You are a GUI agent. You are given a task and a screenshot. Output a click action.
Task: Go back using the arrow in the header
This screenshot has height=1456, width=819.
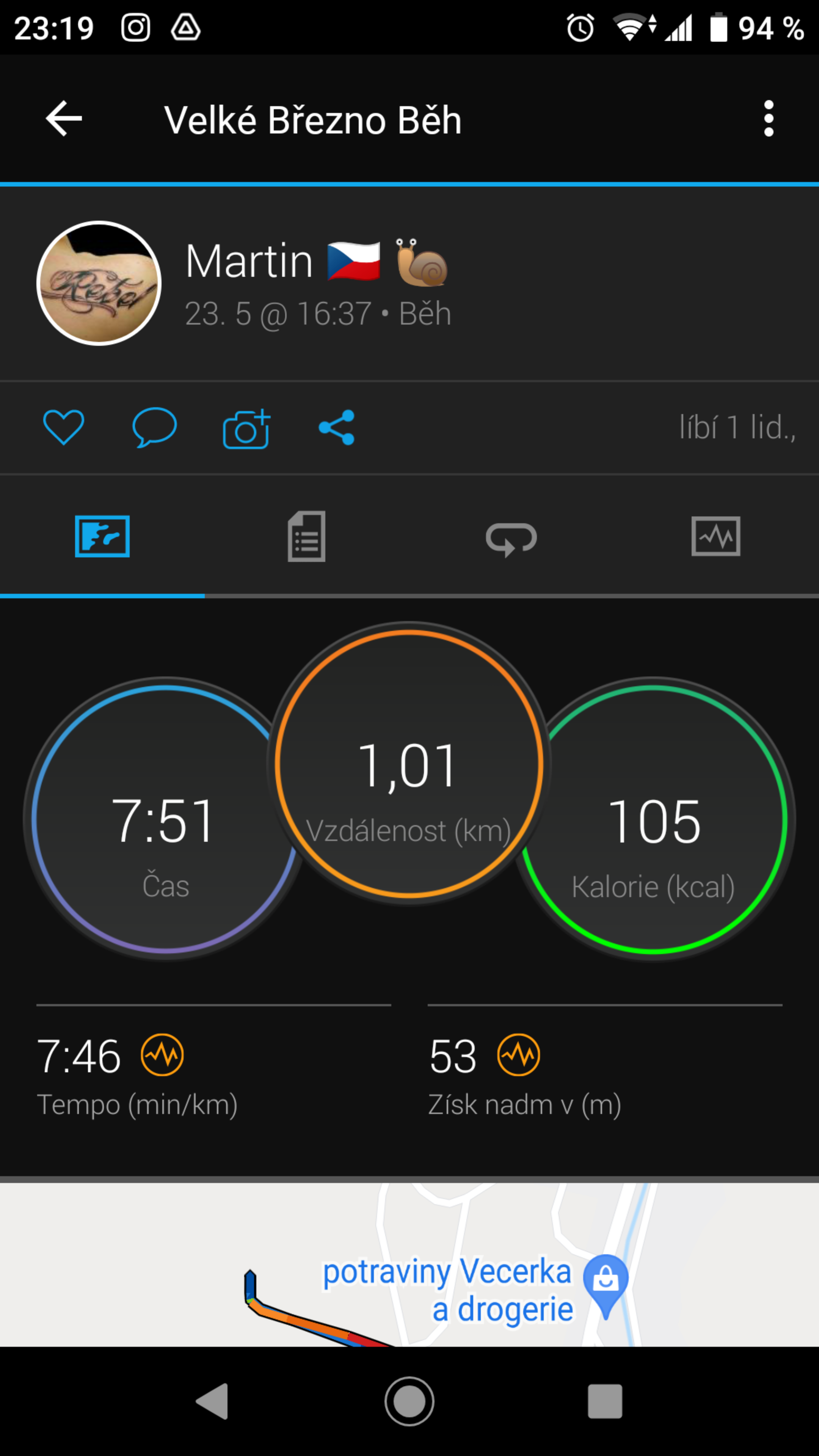coord(64,119)
